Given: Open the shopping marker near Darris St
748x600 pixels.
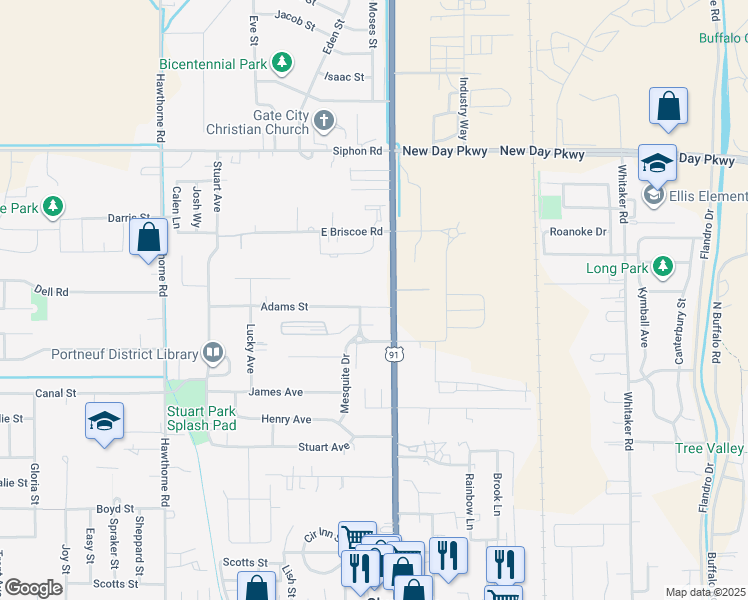Looking at the screenshot, I should tap(148, 238).
